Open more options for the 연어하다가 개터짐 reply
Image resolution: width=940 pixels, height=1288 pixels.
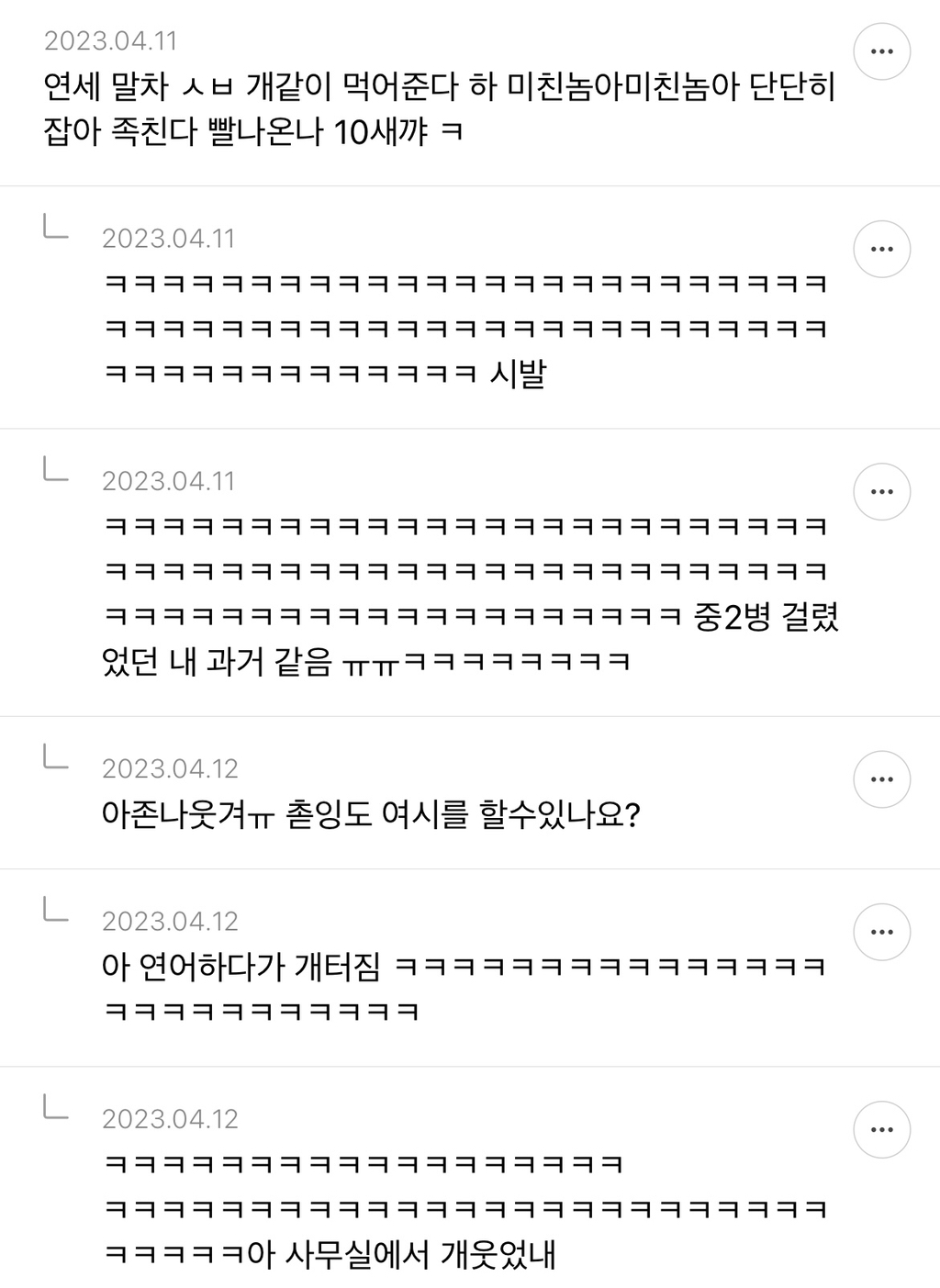click(881, 932)
